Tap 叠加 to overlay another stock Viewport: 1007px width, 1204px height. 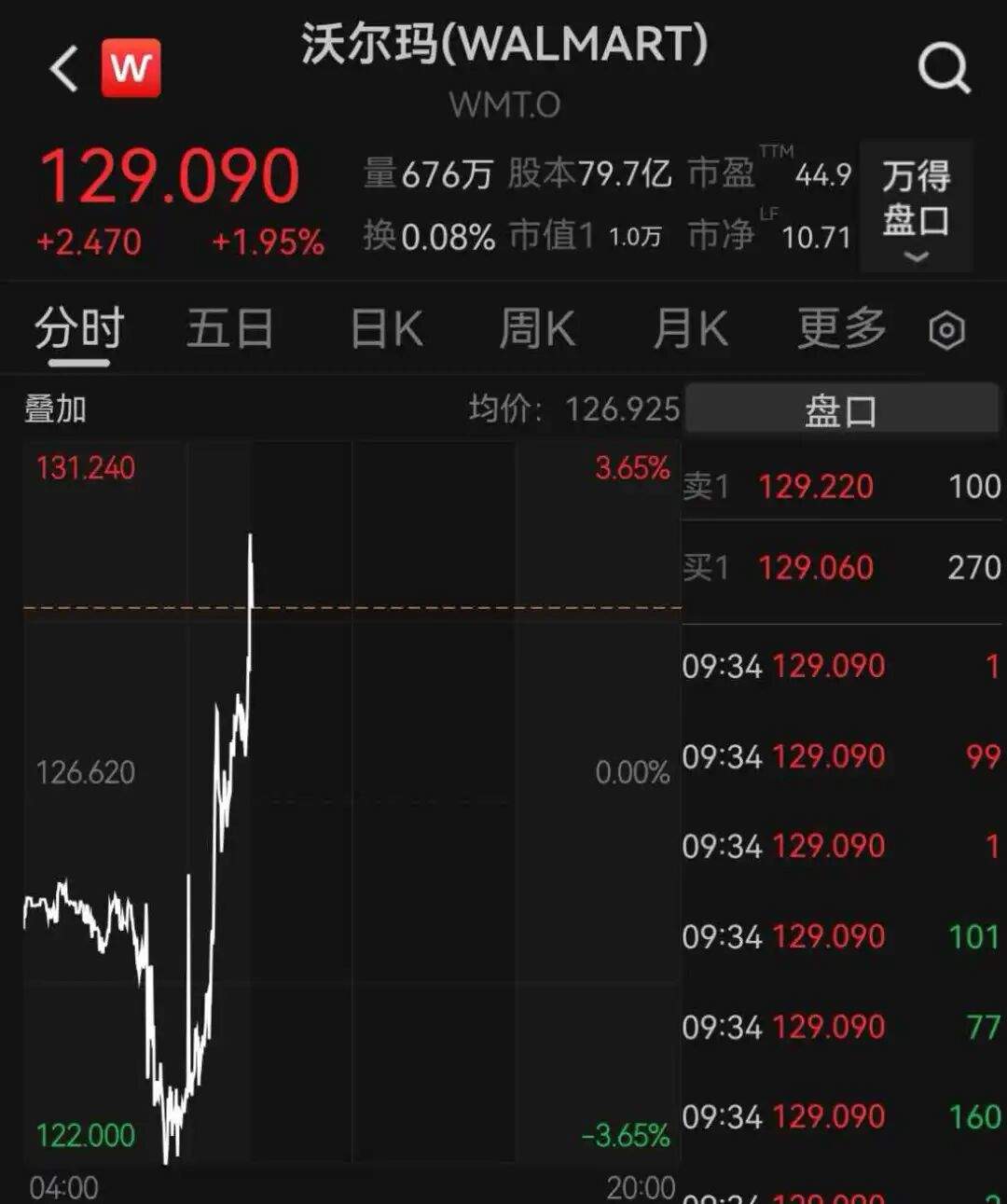coord(55,408)
